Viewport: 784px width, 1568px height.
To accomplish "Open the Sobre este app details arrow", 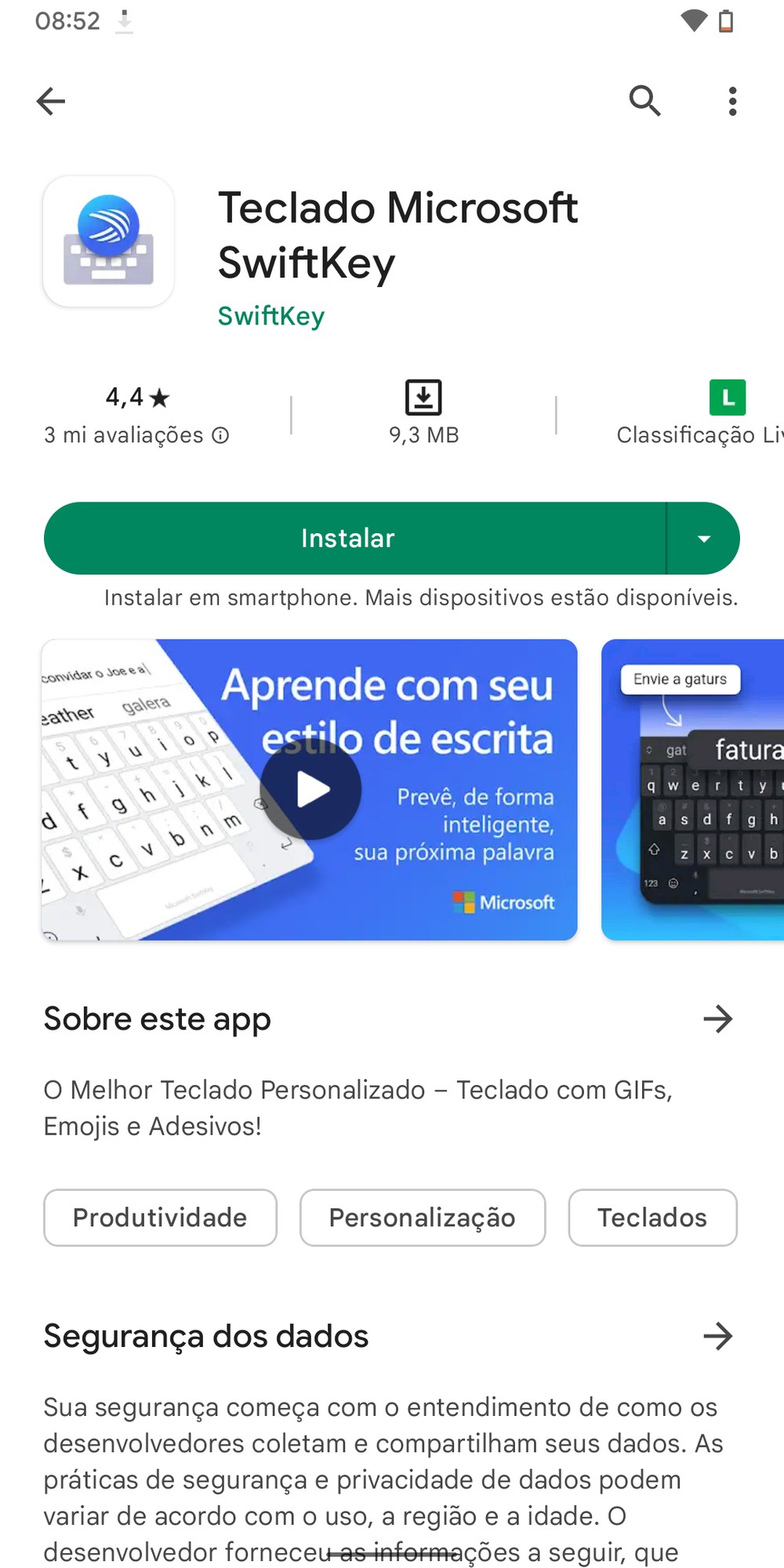I will 717,1019.
